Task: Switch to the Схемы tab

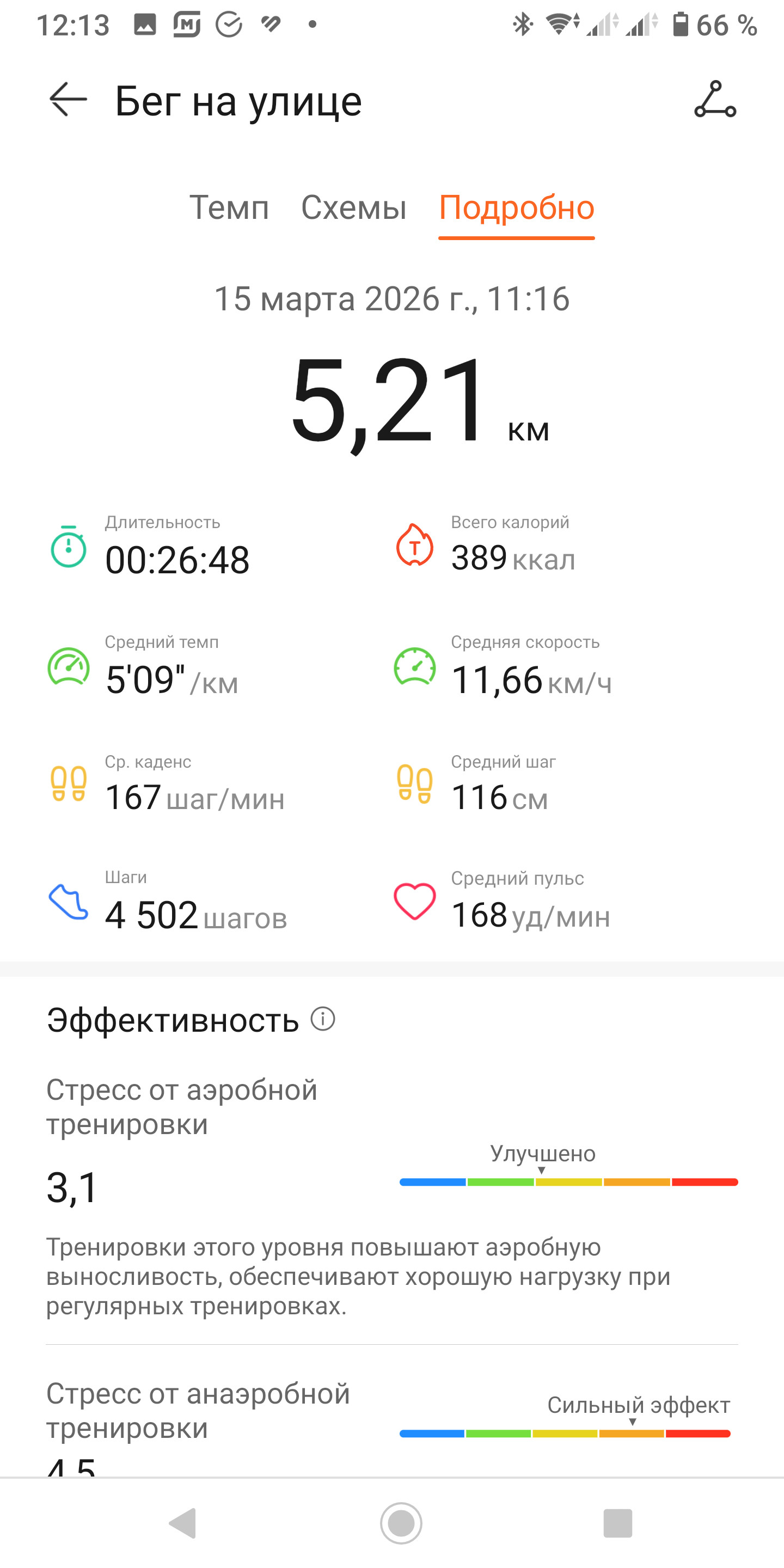Action: pos(354,207)
